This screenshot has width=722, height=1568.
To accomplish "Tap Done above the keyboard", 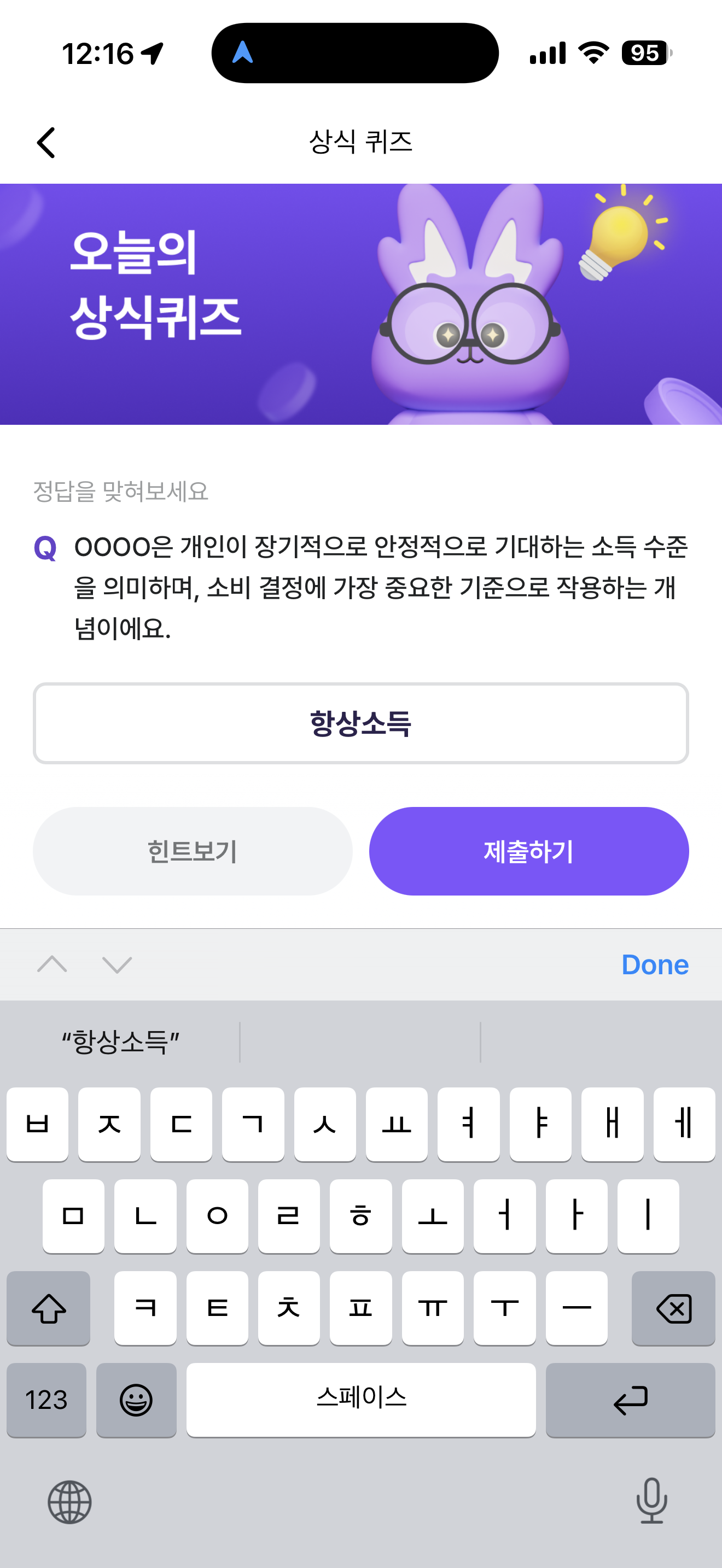I will [x=655, y=965].
